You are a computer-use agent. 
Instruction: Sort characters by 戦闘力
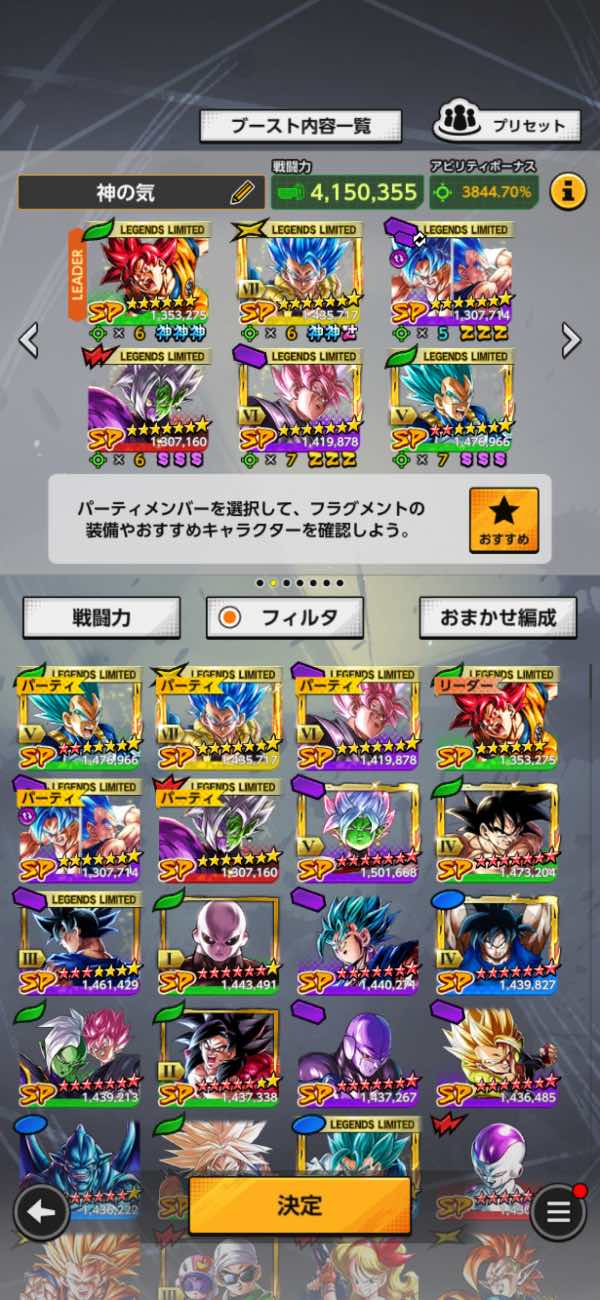(101, 617)
